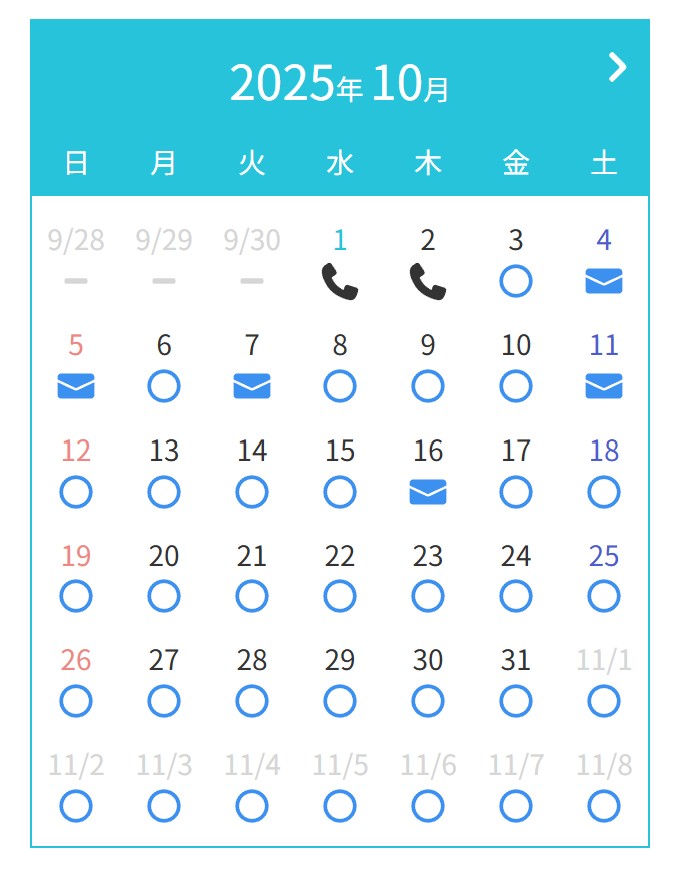The height and width of the screenshot is (882, 686).
Task: Select October 25 available date
Action: [604, 596]
